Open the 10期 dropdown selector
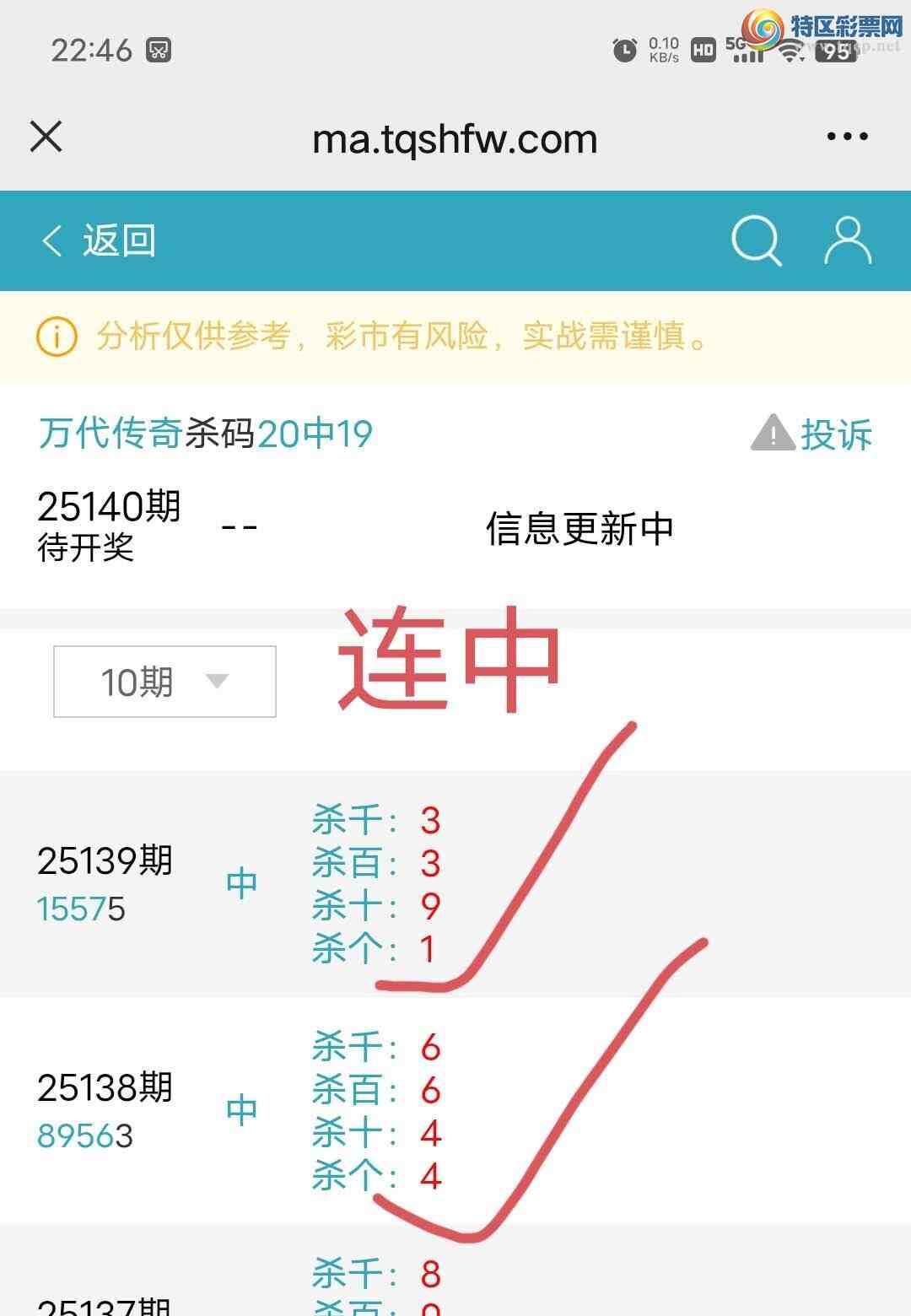The width and height of the screenshot is (911, 1316). point(163,680)
